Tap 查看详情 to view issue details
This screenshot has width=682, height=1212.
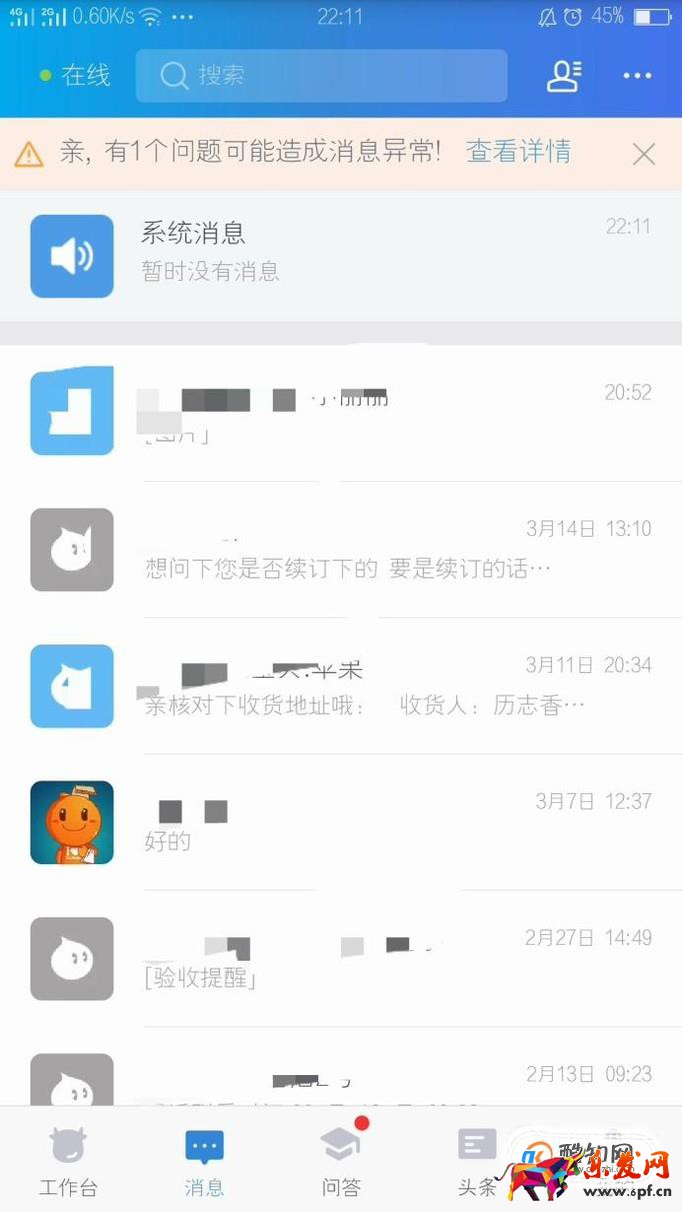click(x=518, y=152)
